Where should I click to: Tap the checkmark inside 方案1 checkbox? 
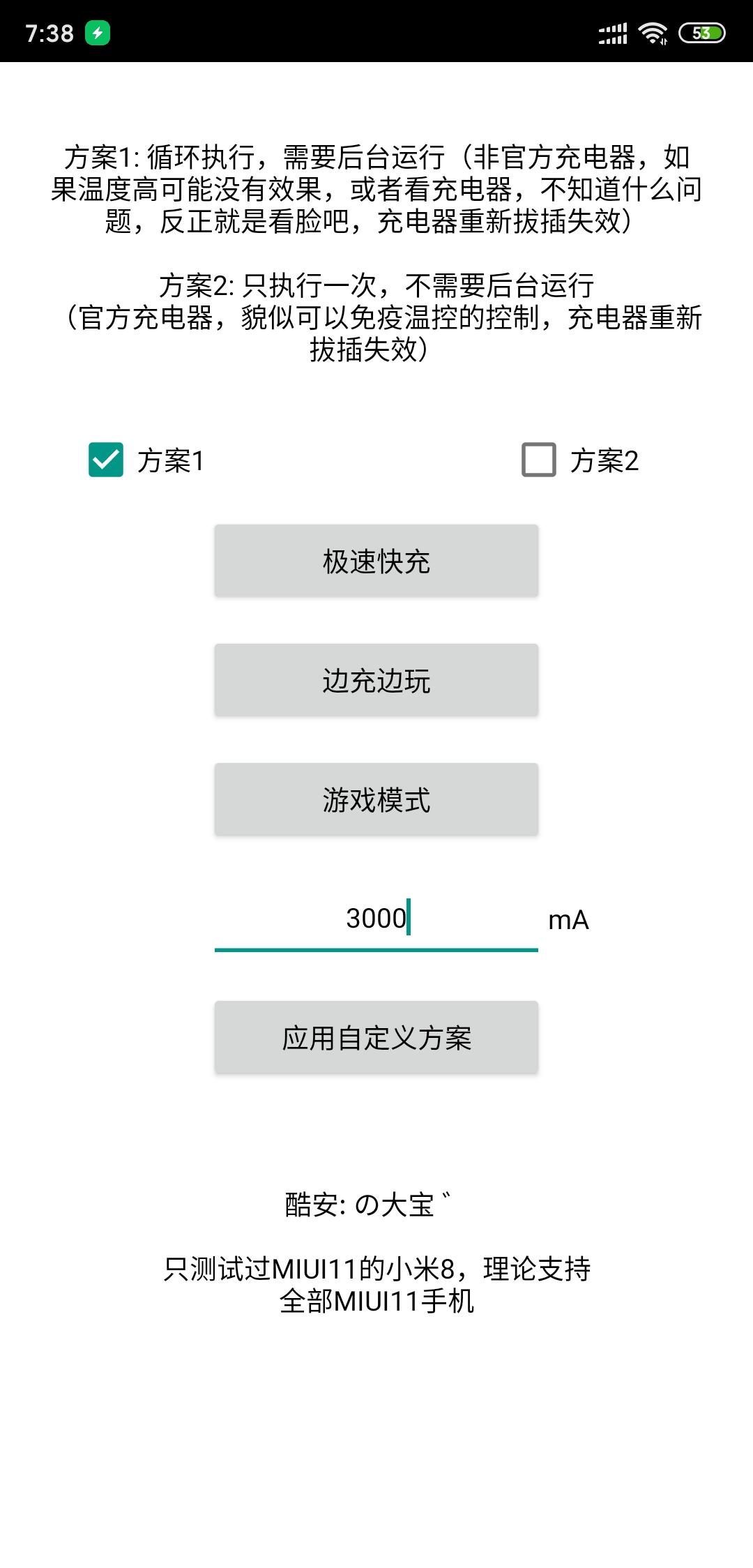(105, 460)
